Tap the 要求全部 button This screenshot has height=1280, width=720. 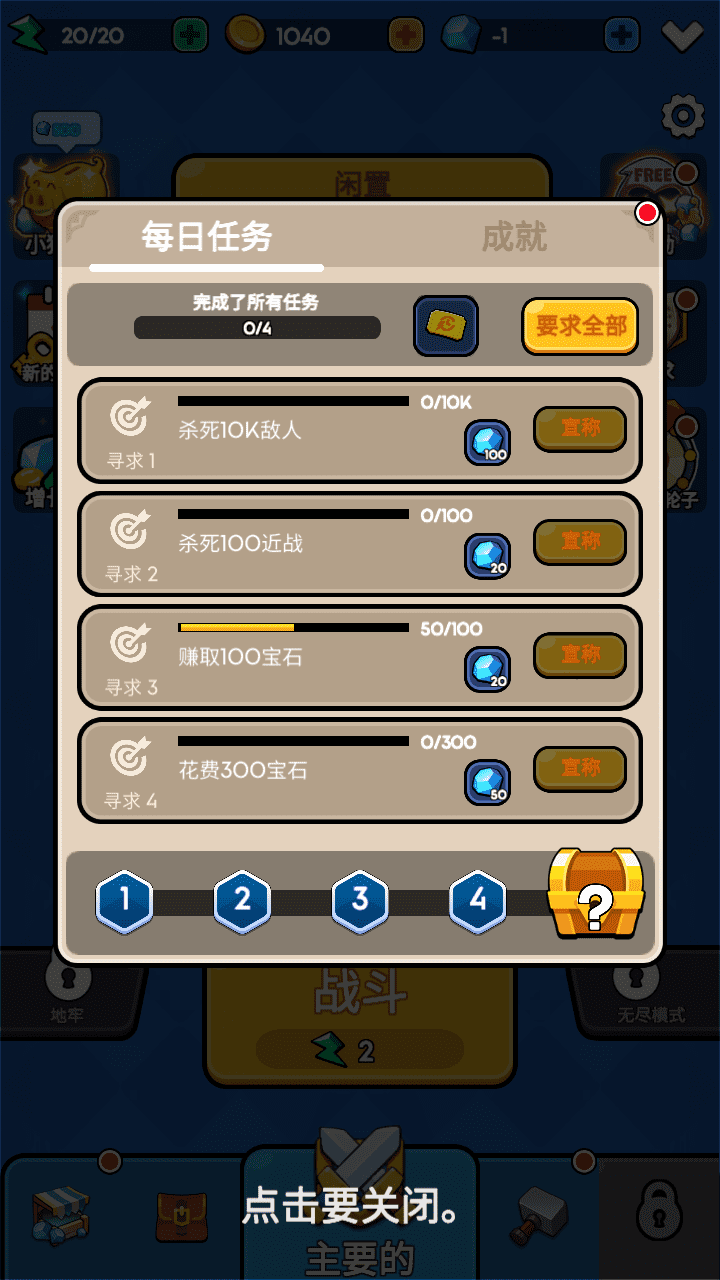(580, 326)
